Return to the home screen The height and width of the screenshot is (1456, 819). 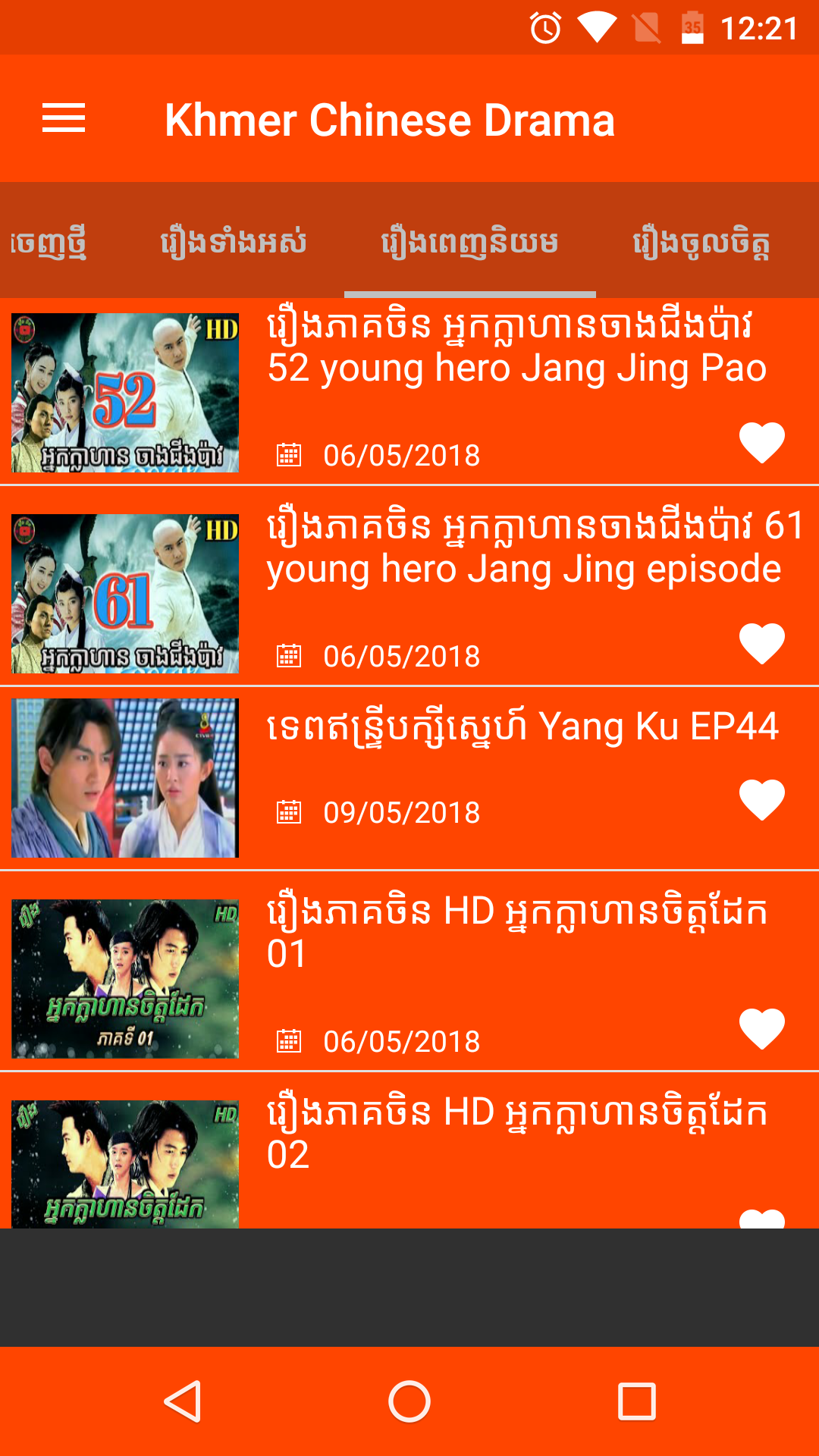(409, 1401)
